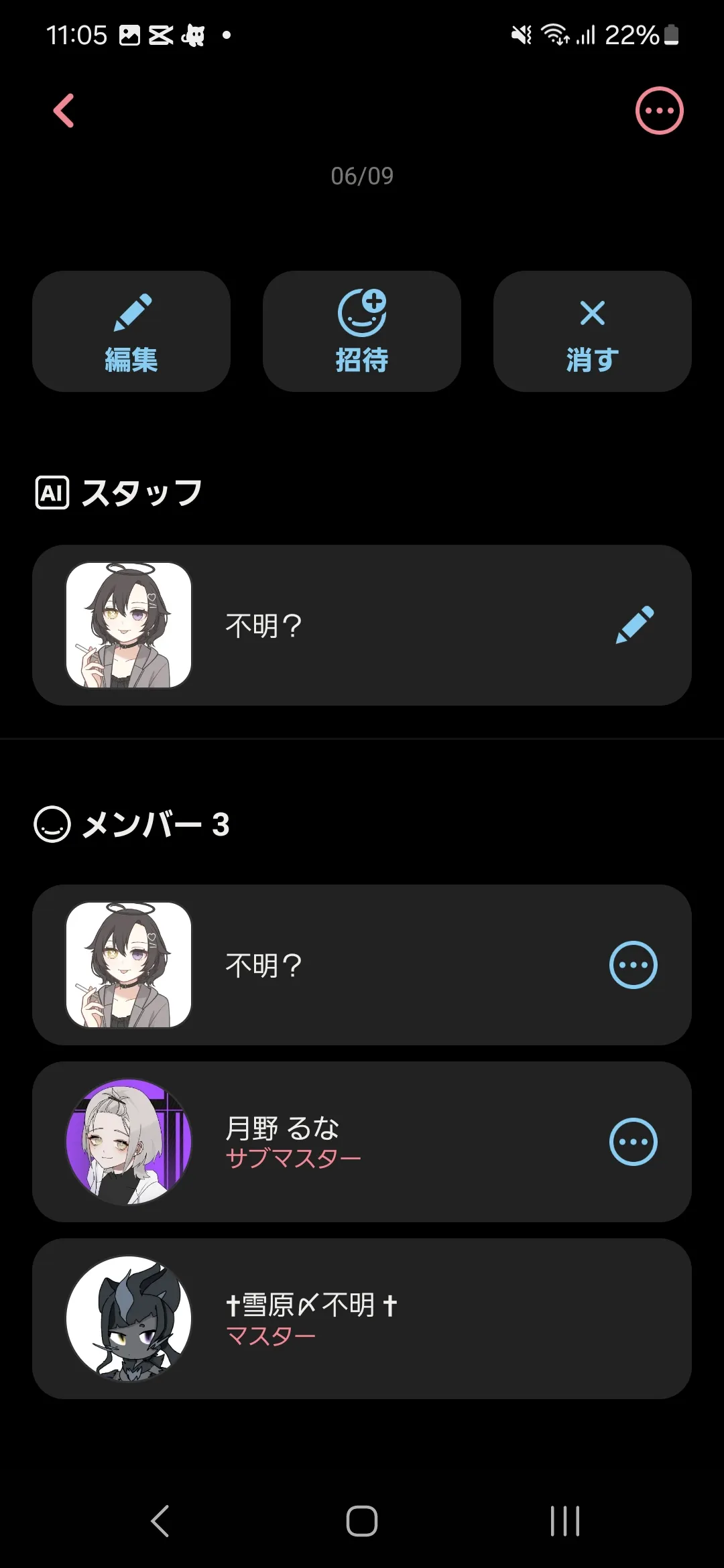Go back using the pink arrow
This screenshot has height=1568, width=724.
64,111
